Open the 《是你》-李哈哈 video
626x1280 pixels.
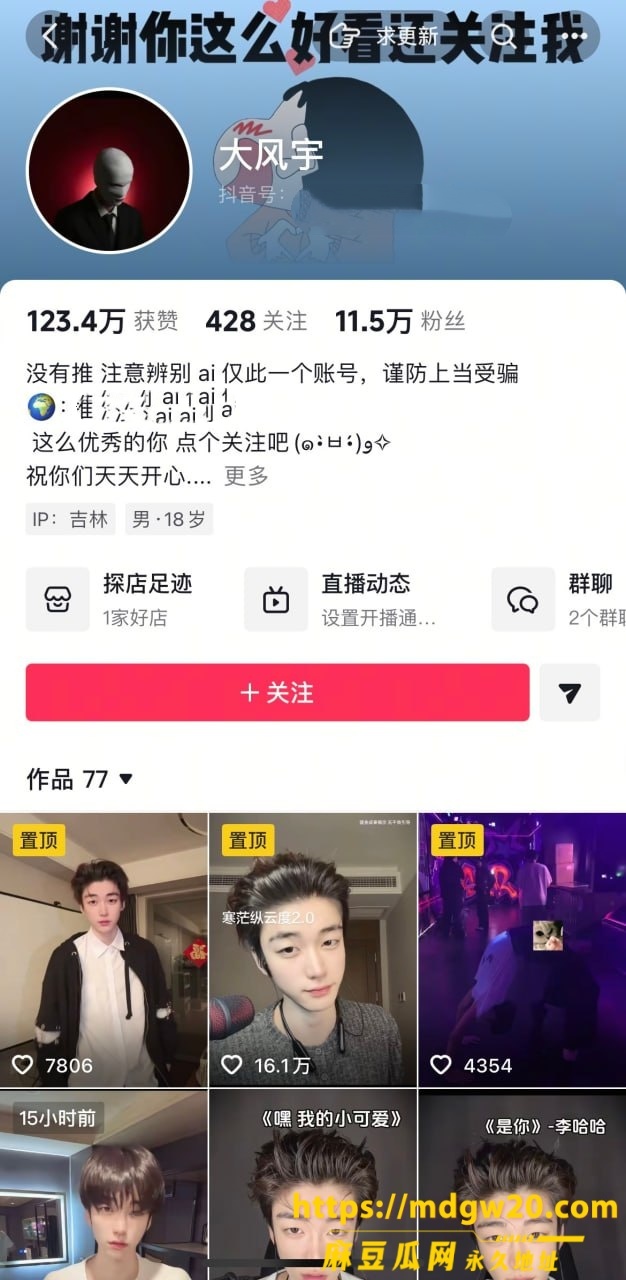522,1185
